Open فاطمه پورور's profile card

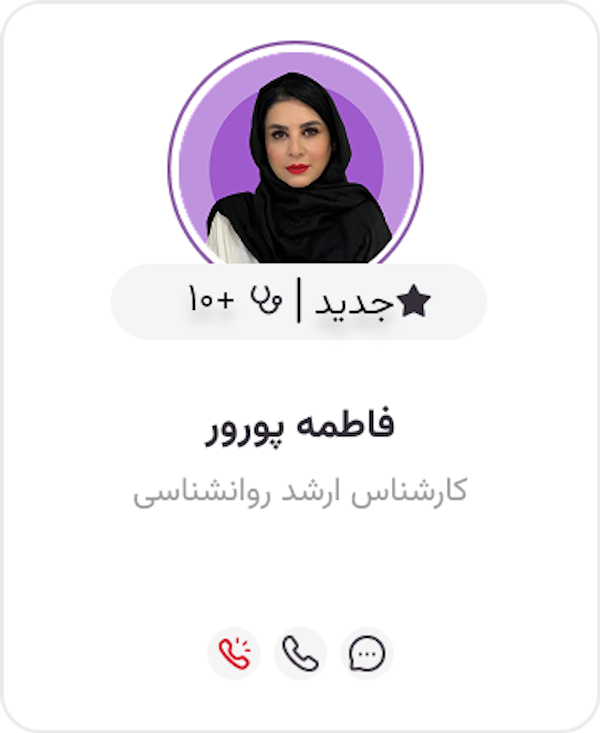(x=300, y=425)
